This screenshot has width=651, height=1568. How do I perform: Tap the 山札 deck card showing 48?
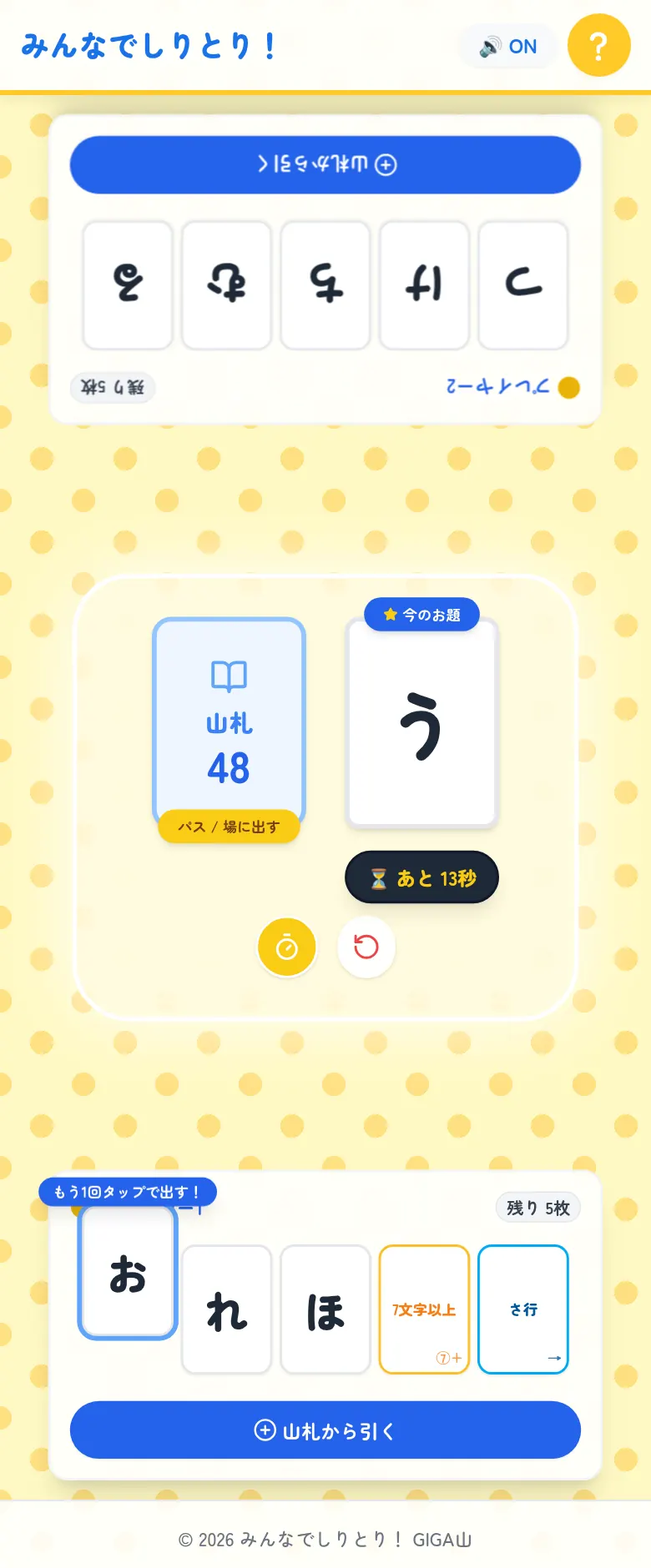coord(229,721)
